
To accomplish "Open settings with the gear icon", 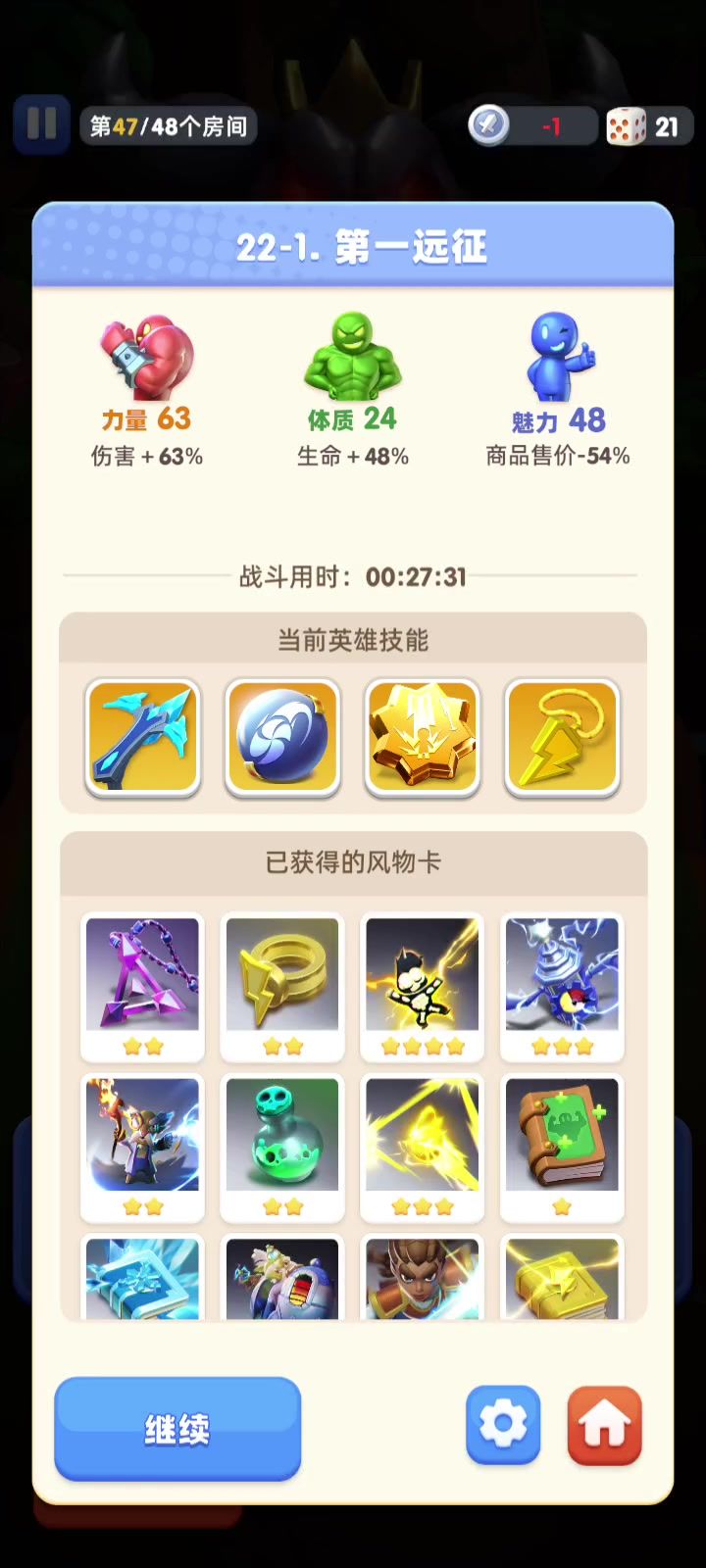I will (503, 1425).
